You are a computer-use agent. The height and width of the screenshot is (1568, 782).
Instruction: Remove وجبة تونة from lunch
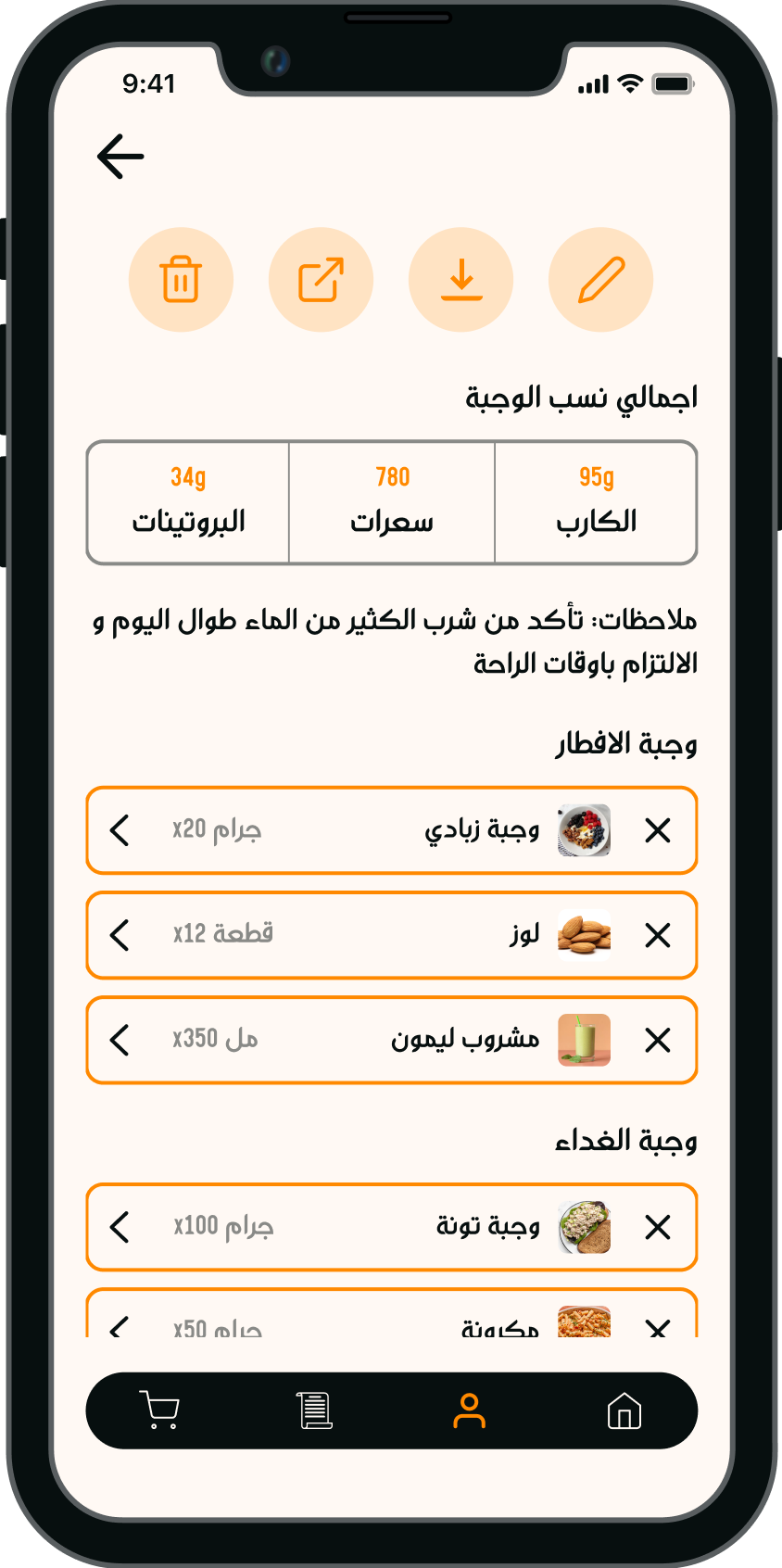point(657,1227)
